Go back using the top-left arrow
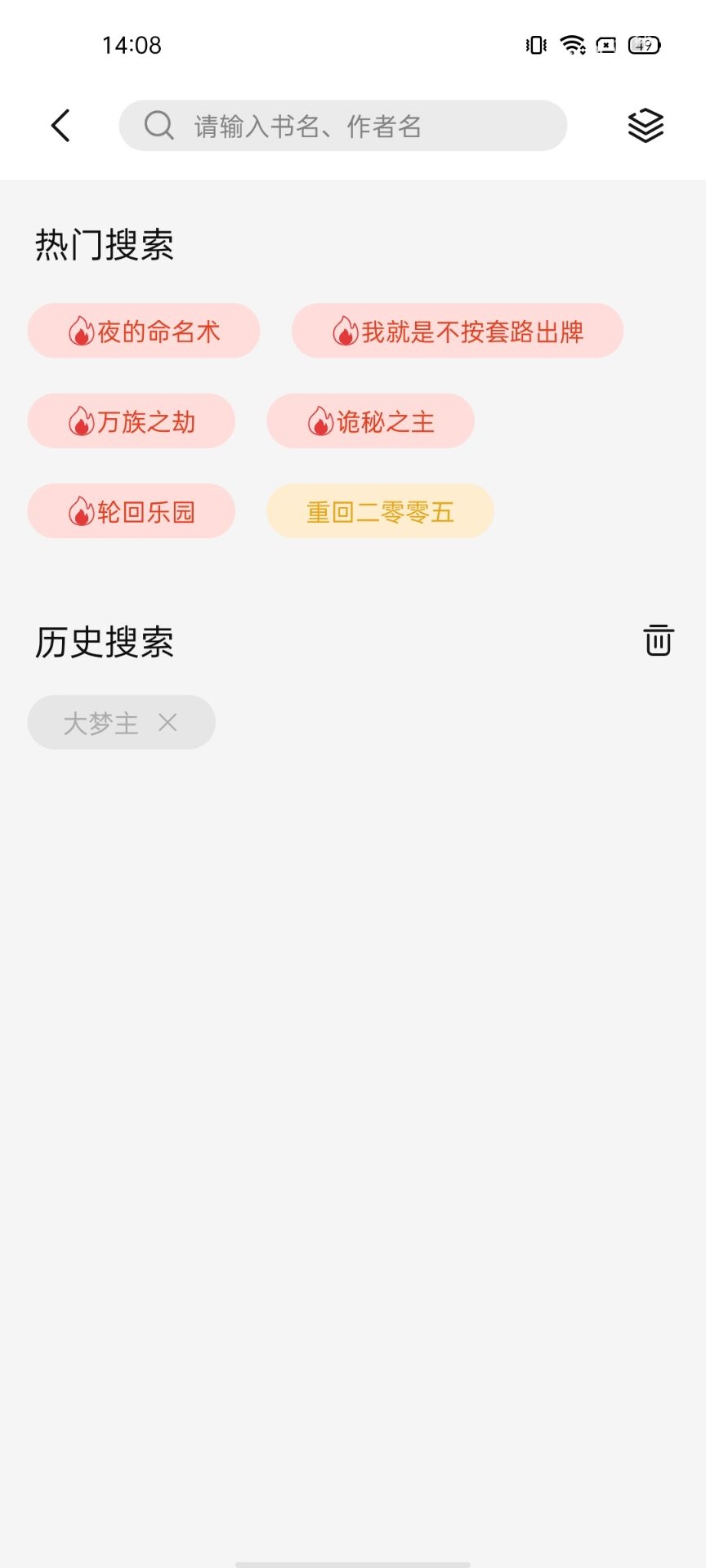The height and width of the screenshot is (1568, 706). coord(60,126)
